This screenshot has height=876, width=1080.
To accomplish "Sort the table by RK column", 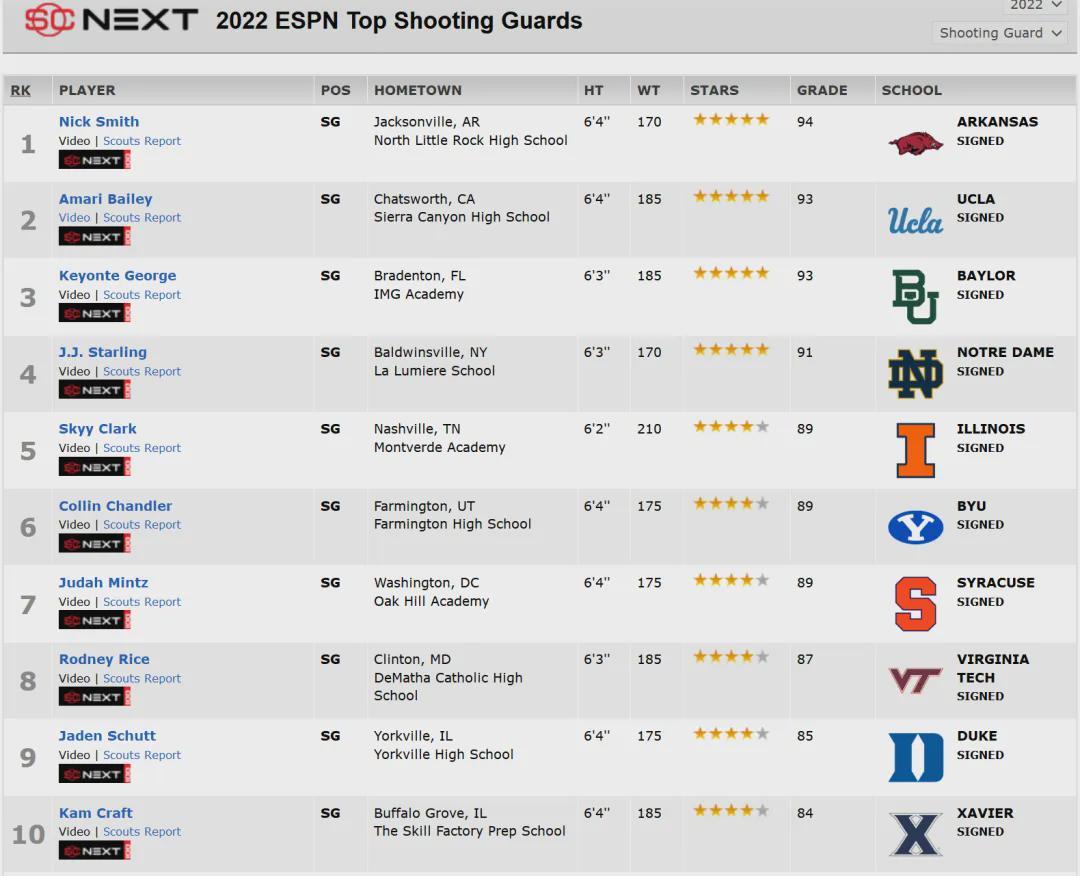I will coord(20,90).
